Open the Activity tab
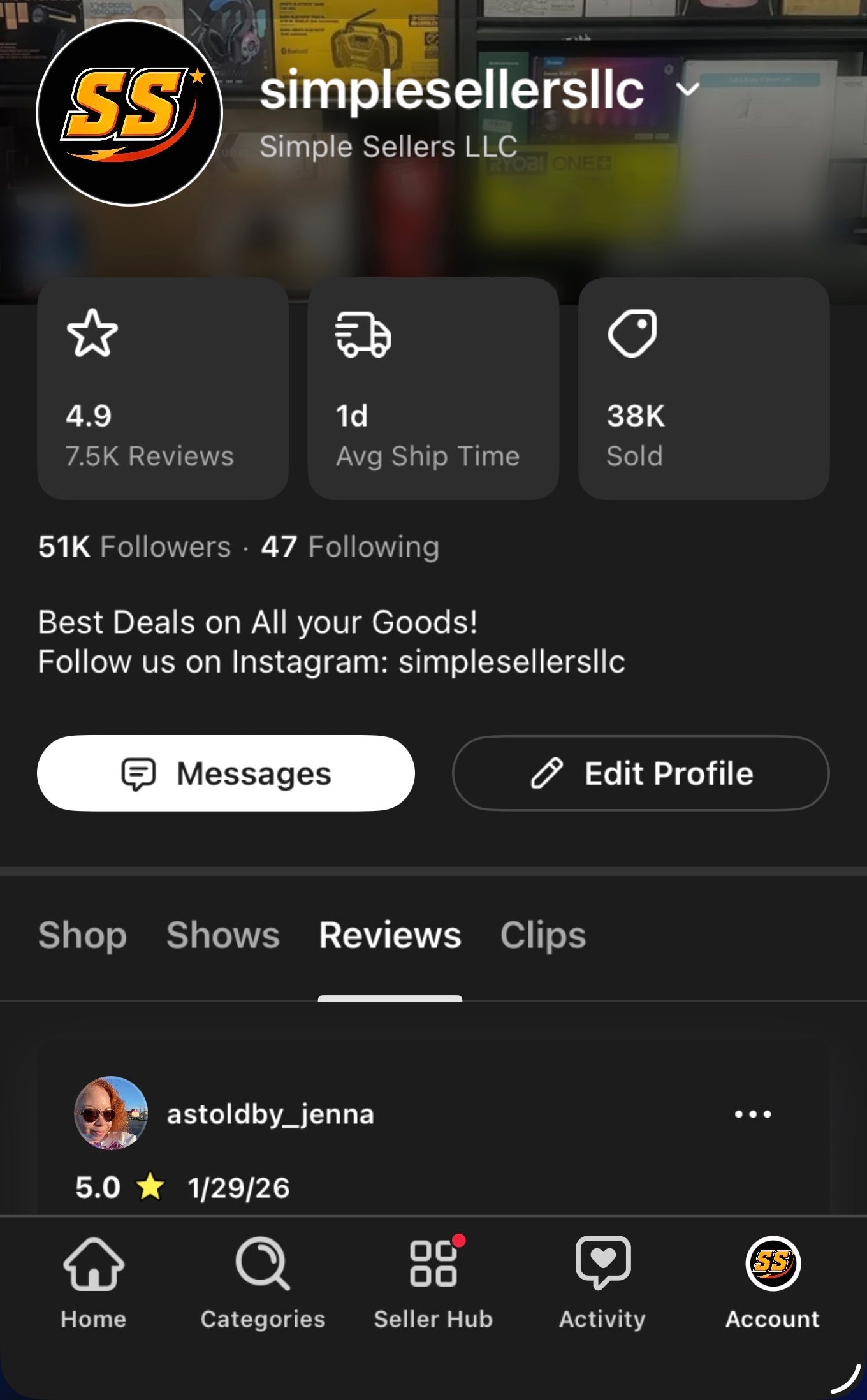Screen dimensions: 867x1400 point(602,1281)
